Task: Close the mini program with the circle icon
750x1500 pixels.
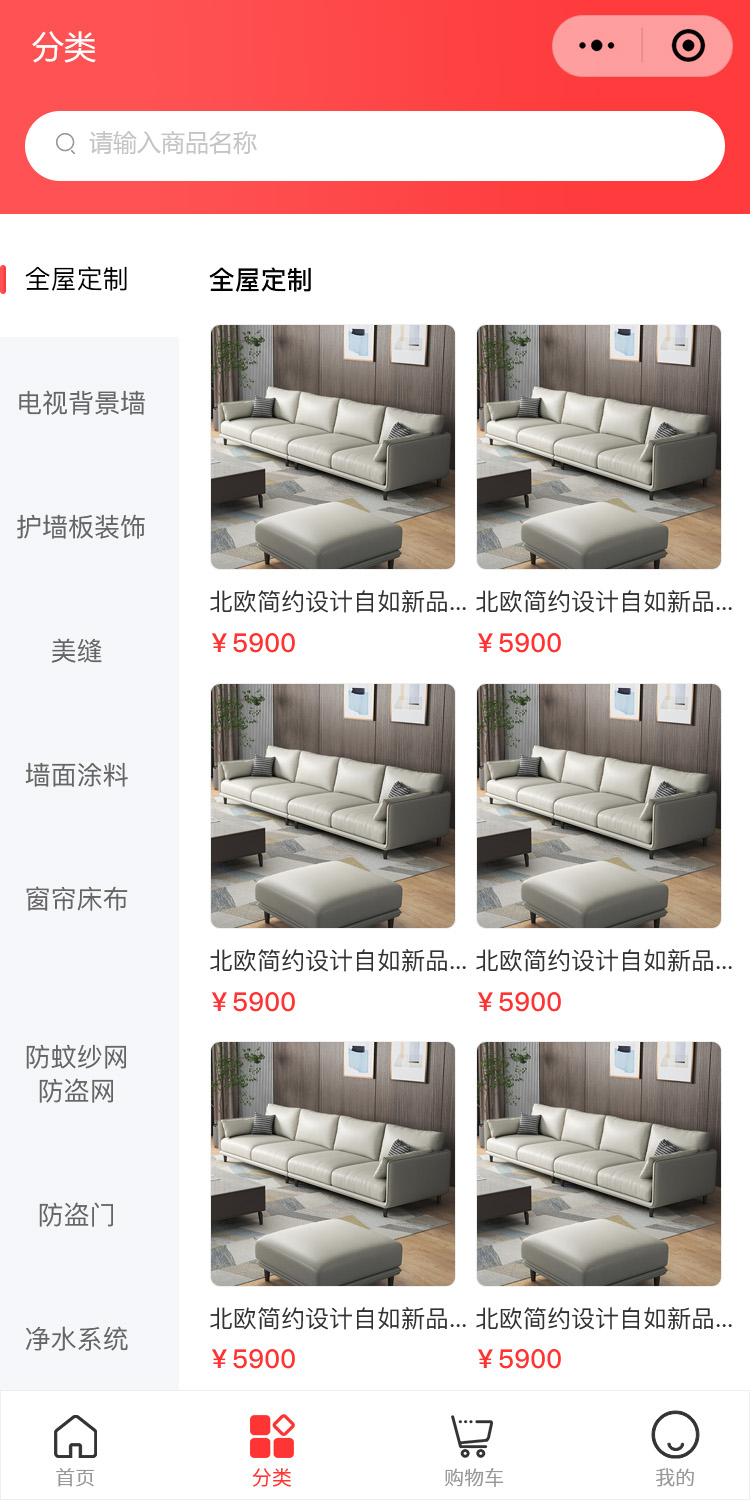Action: [x=688, y=46]
